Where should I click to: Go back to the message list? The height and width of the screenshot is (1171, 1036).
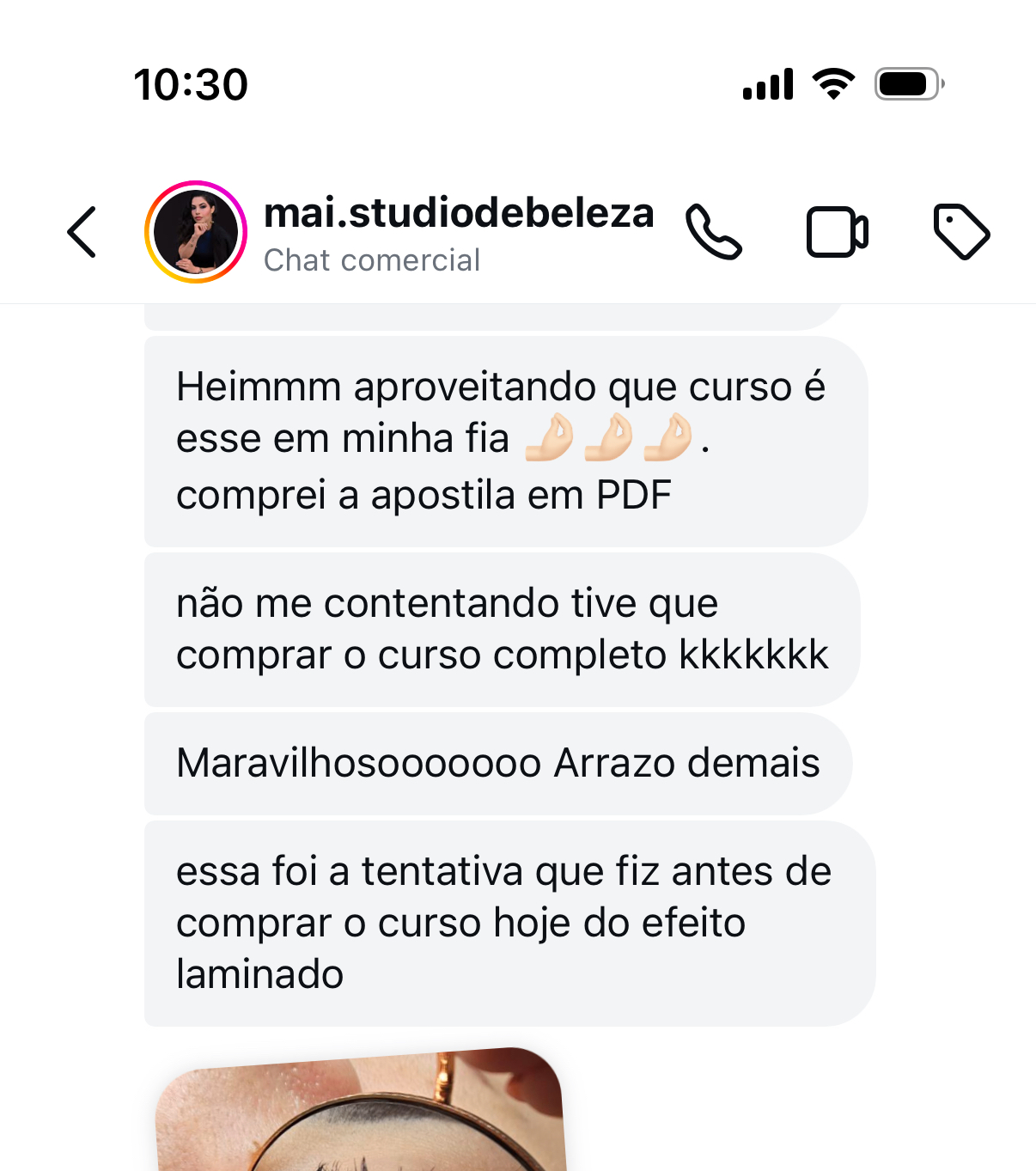click(82, 232)
